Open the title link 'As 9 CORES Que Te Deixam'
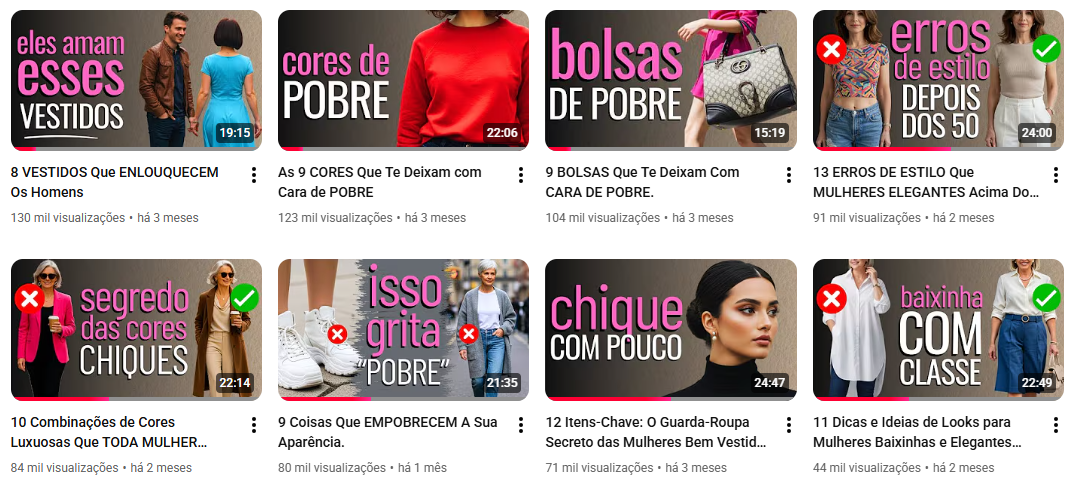Viewport: 1089px width, 504px height. coord(379,182)
